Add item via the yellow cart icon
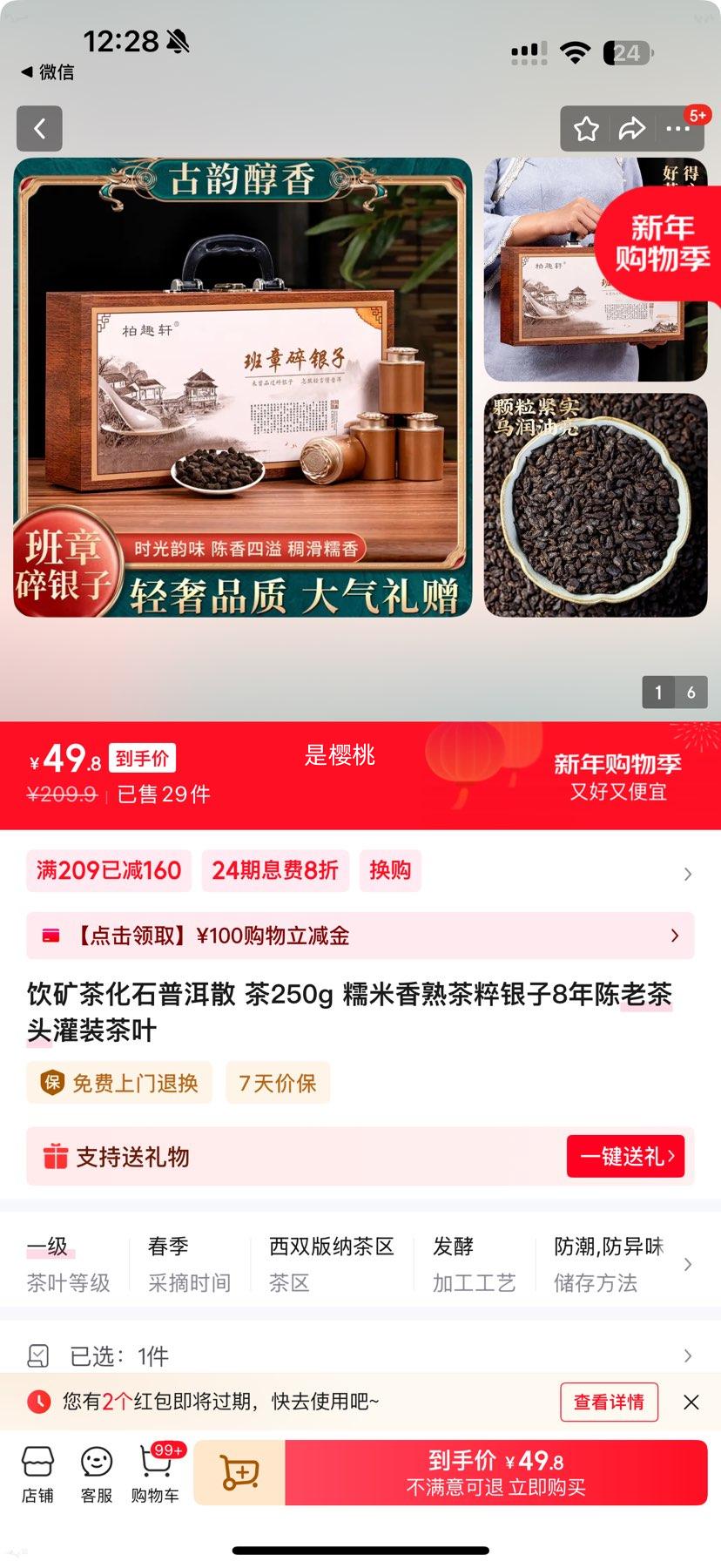Screen dimensions: 721x1568 click(x=236, y=1472)
